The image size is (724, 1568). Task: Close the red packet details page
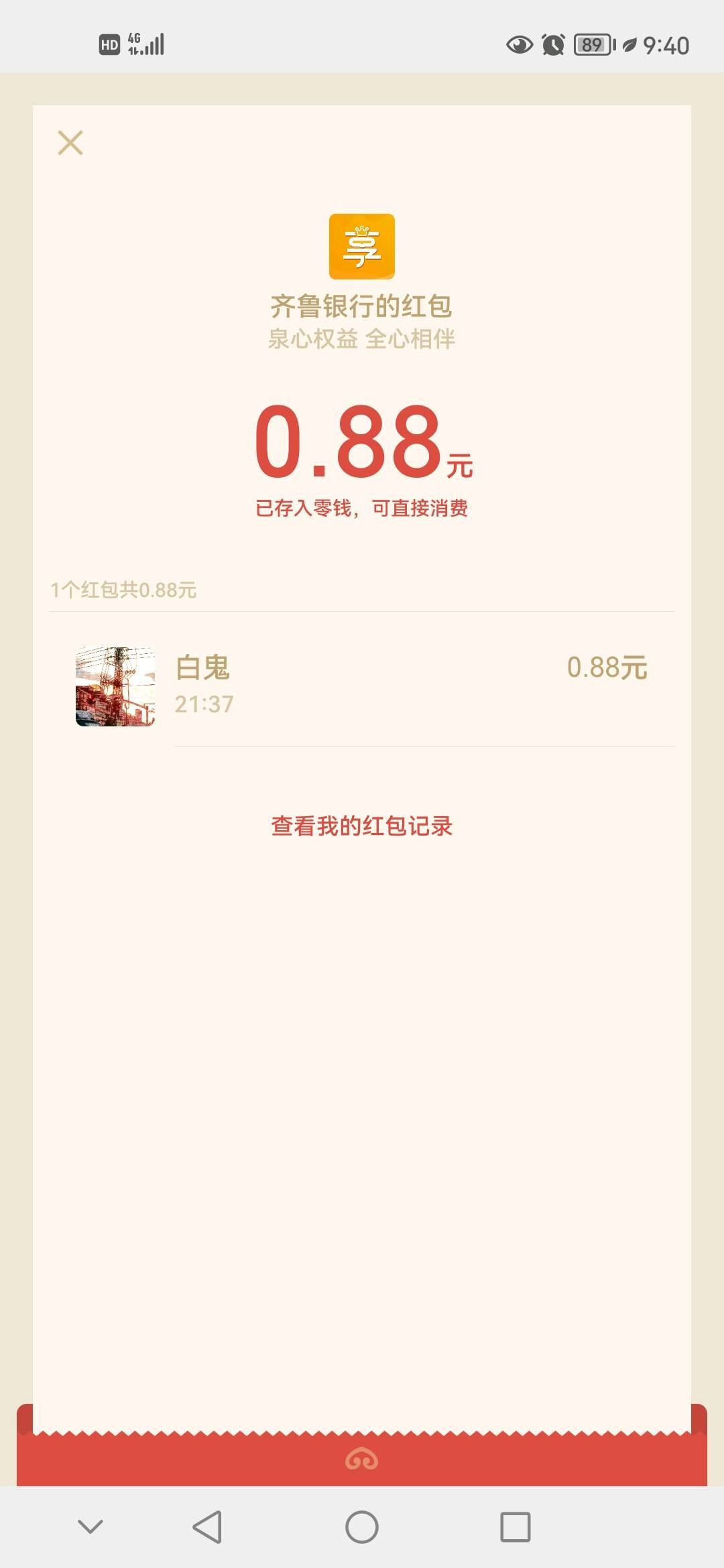tap(70, 143)
